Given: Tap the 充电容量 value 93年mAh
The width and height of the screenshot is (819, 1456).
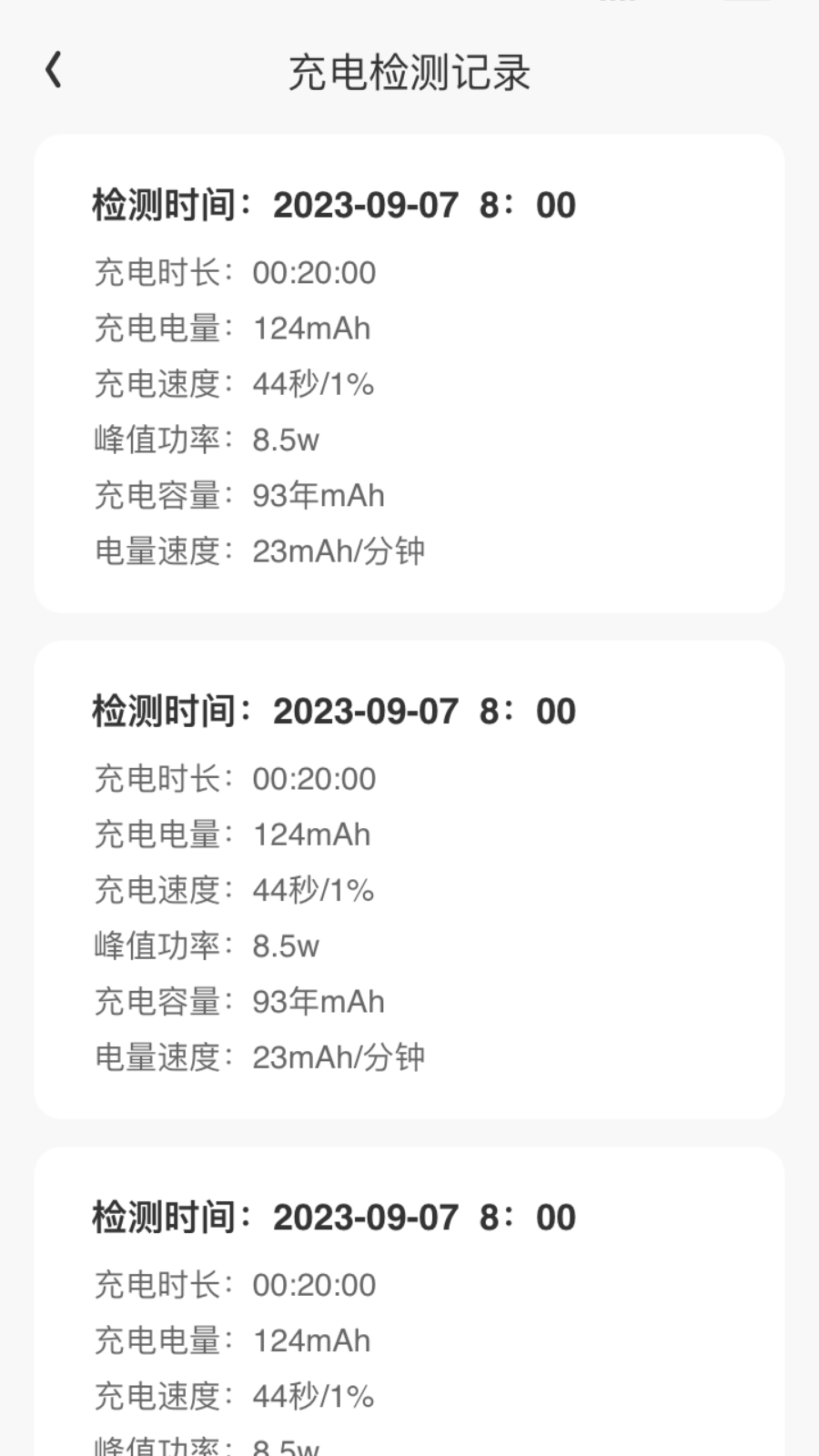Looking at the screenshot, I should (x=318, y=496).
